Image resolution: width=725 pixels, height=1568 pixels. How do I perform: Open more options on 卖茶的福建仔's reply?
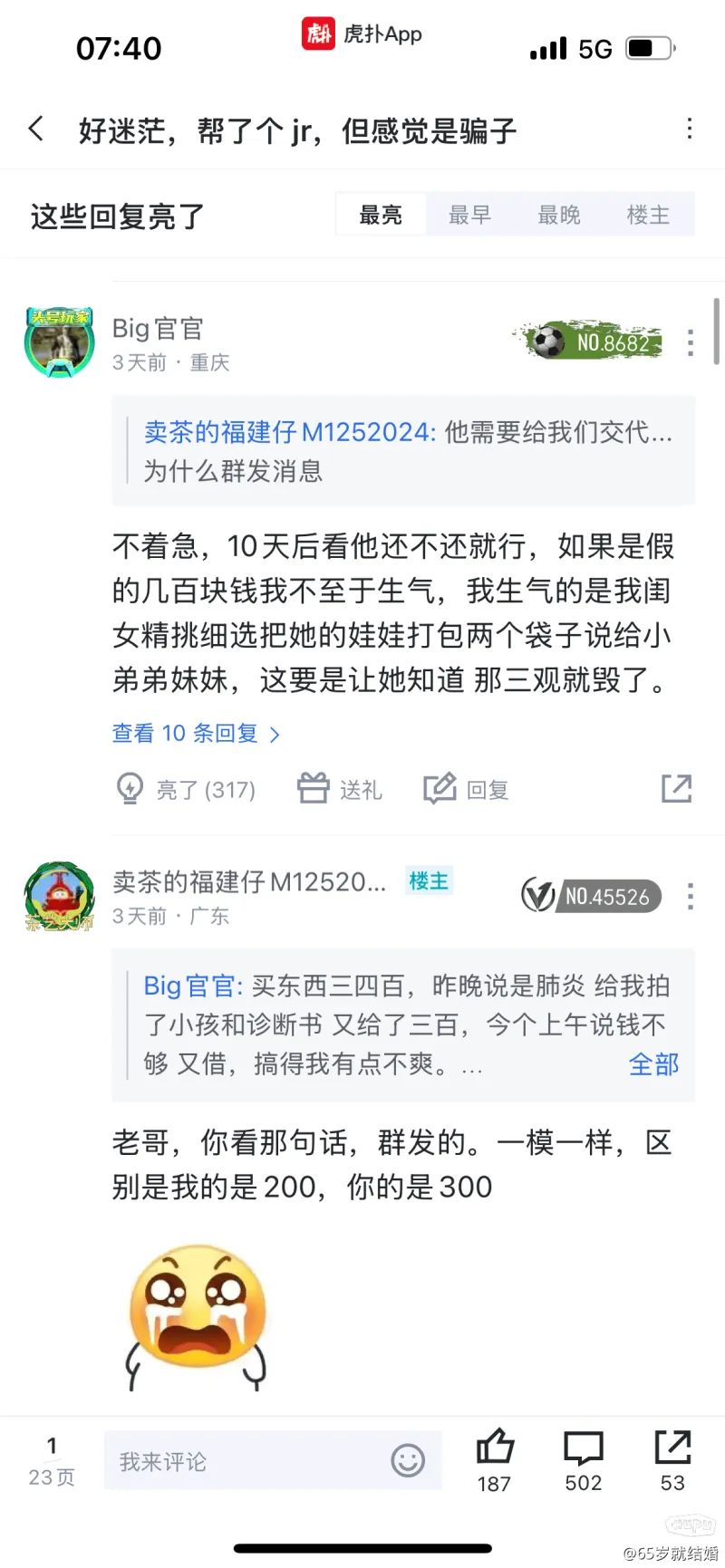[x=691, y=897]
